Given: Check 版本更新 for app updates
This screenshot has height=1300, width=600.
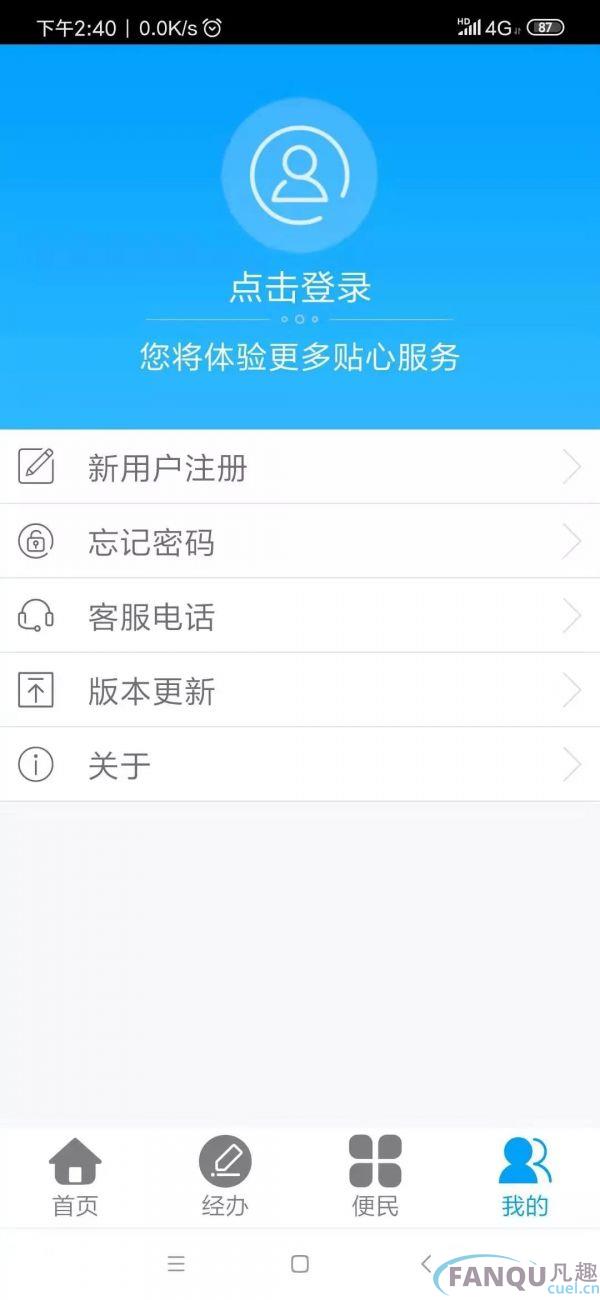Looking at the screenshot, I should [x=300, y=691].
